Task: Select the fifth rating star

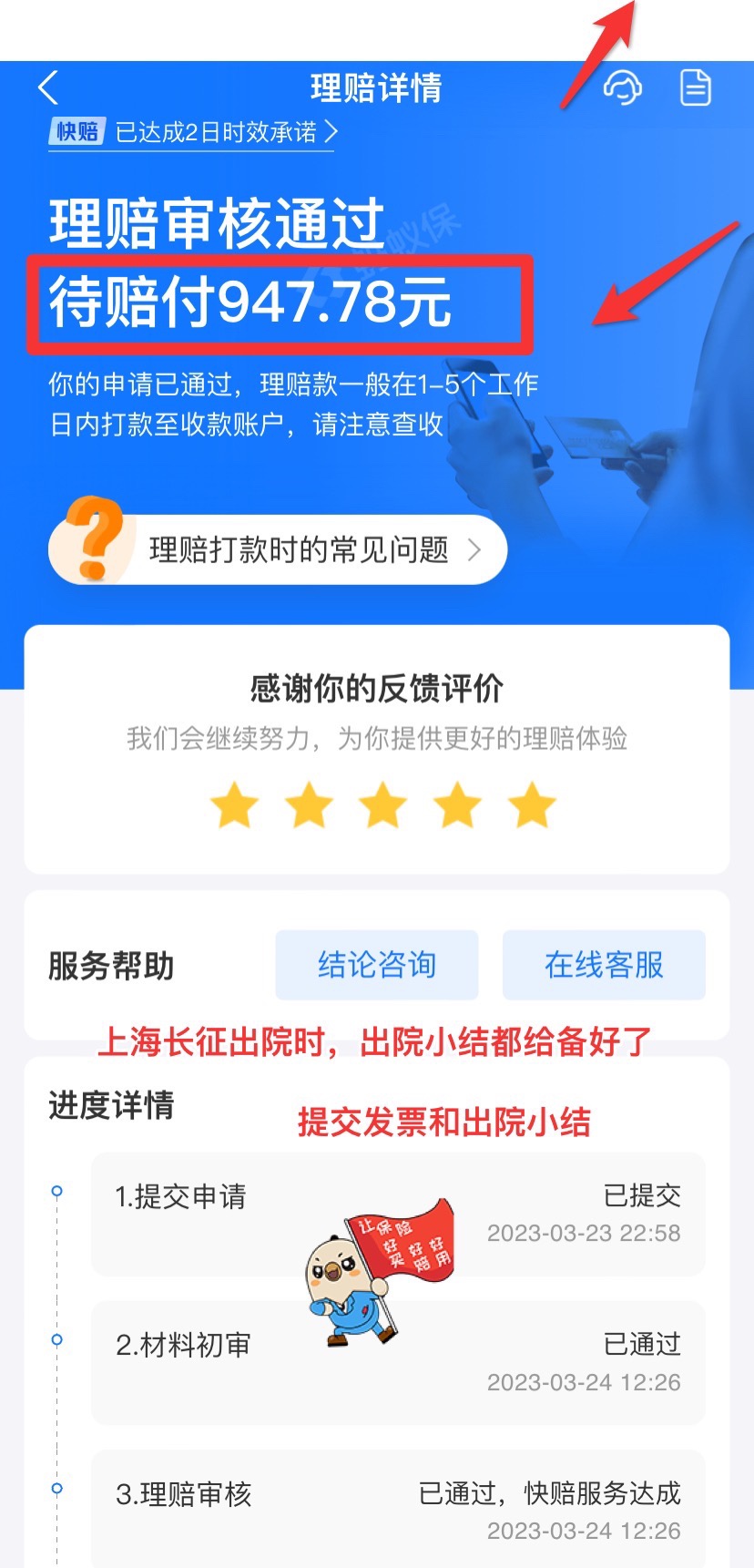Action: [x=532, y=806]
